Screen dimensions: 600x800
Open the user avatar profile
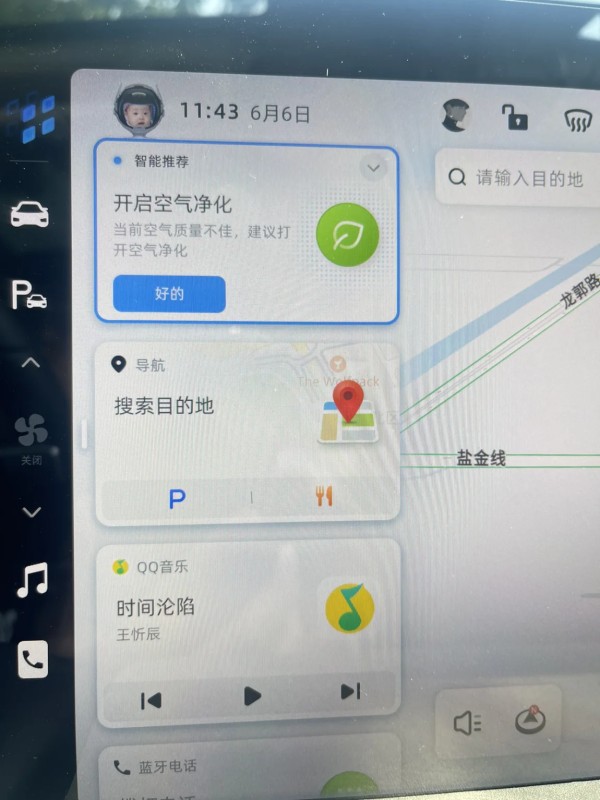(x=138, y=111)
